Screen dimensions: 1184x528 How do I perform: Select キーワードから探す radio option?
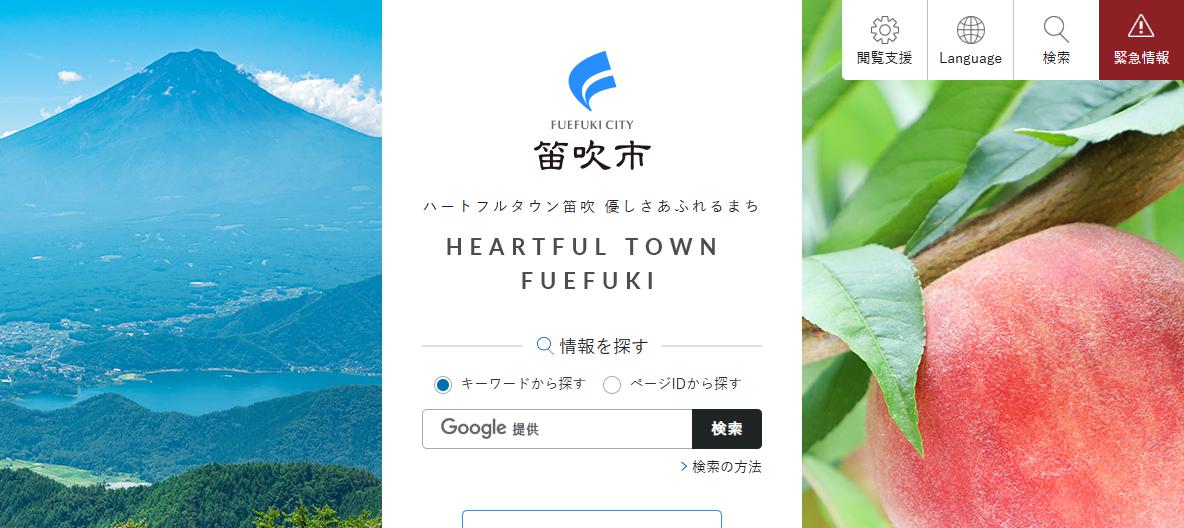443,384
